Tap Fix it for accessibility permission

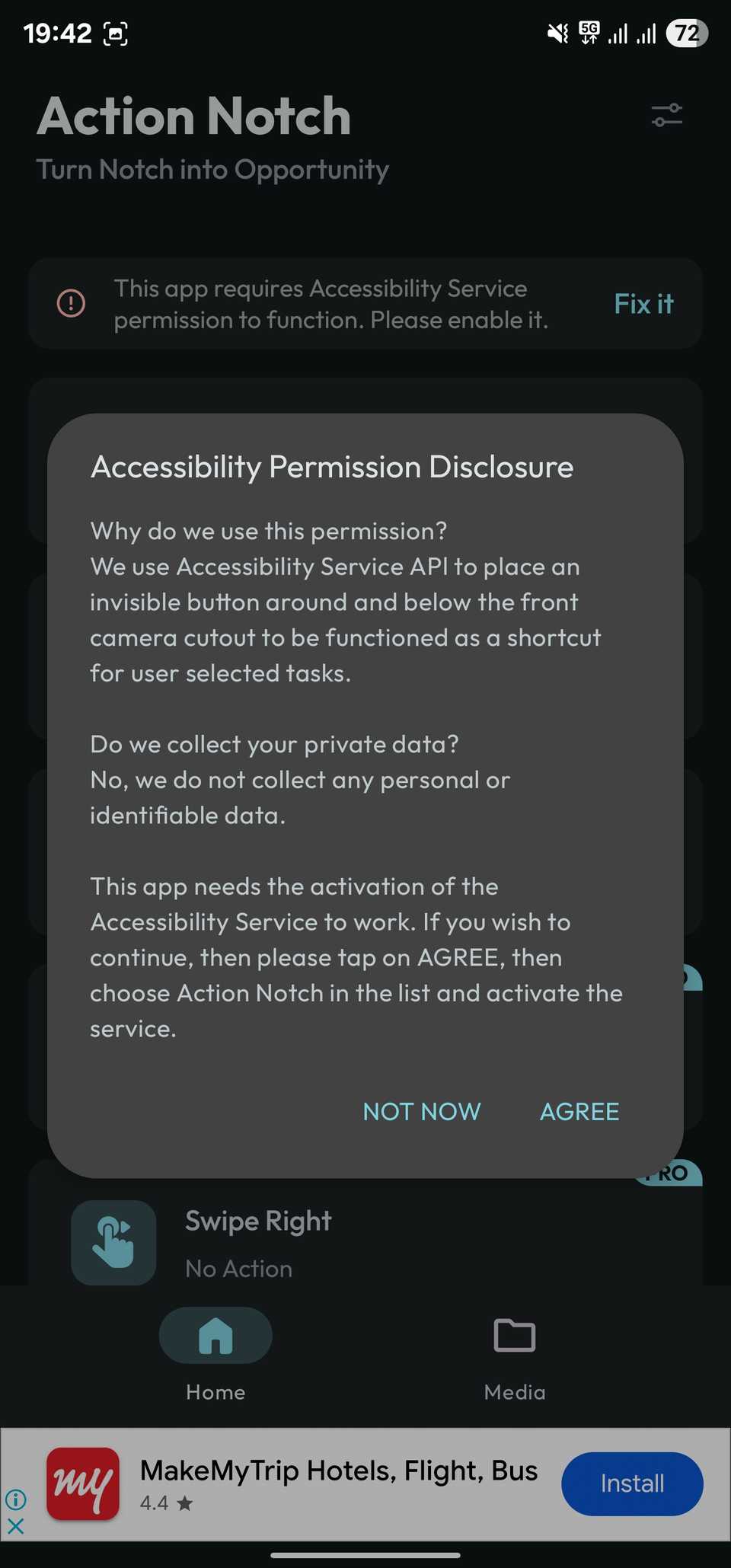click(643, 304)
